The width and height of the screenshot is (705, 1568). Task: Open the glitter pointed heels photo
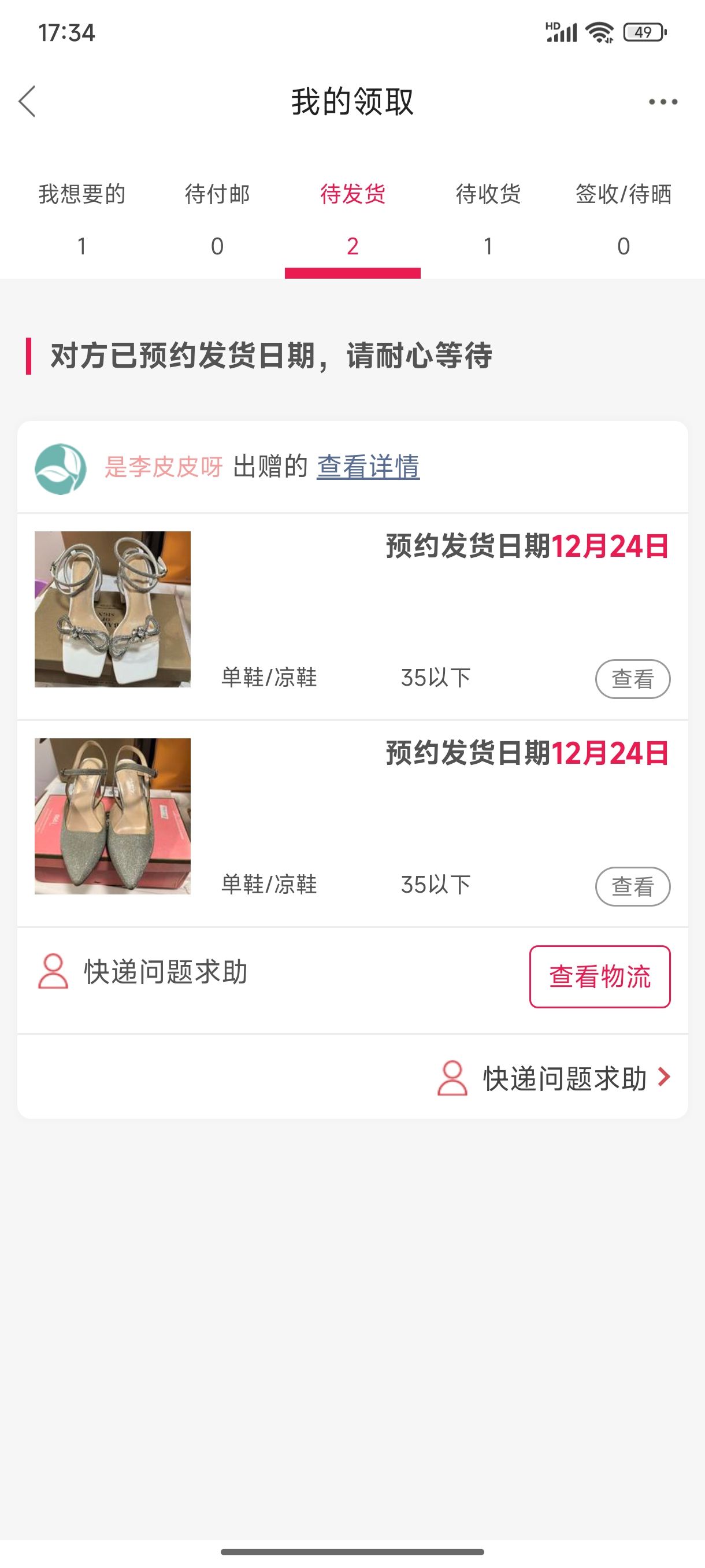pyautogui.click(x=113, y=816)
